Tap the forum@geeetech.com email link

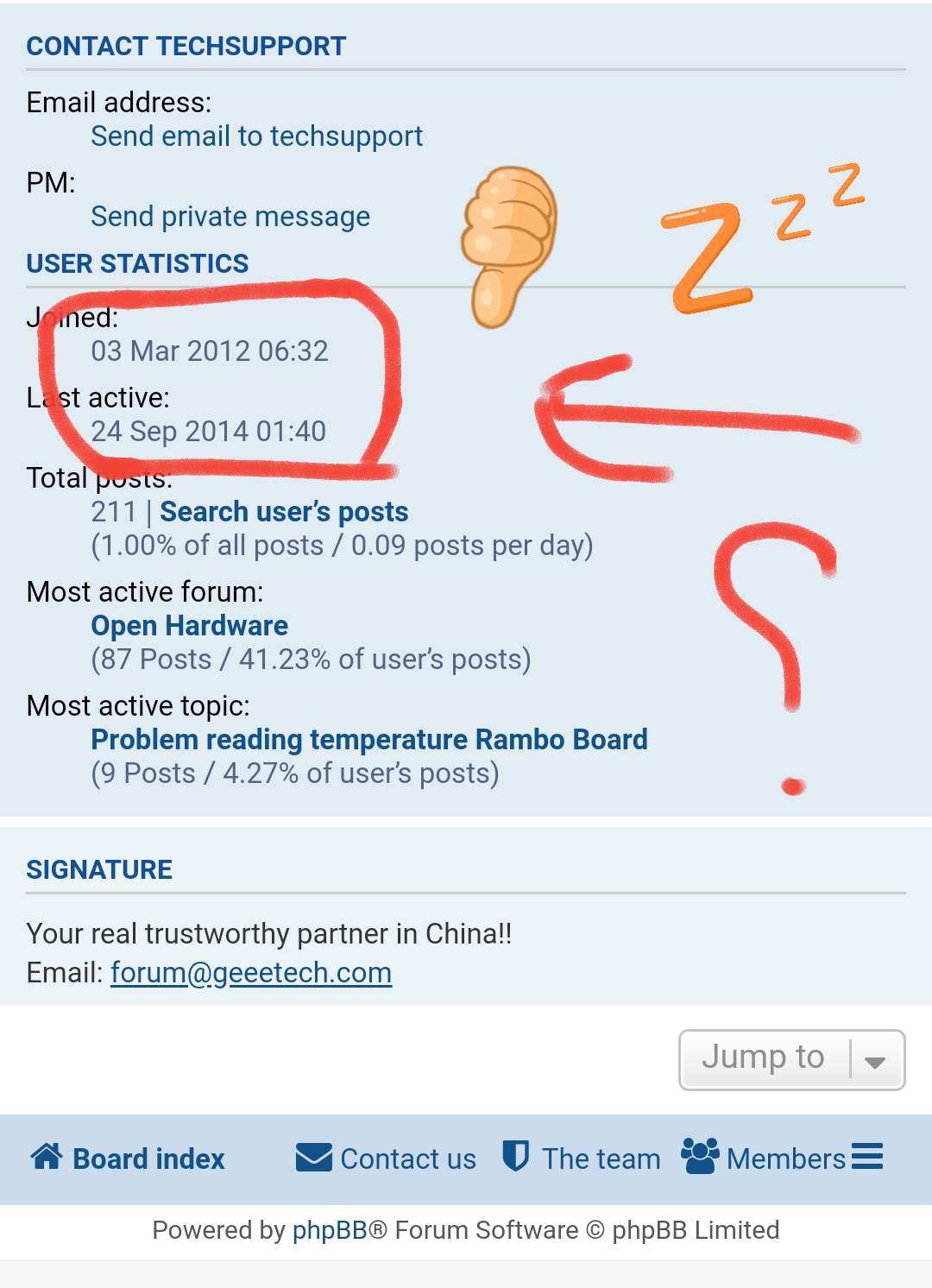click(251, 973)
